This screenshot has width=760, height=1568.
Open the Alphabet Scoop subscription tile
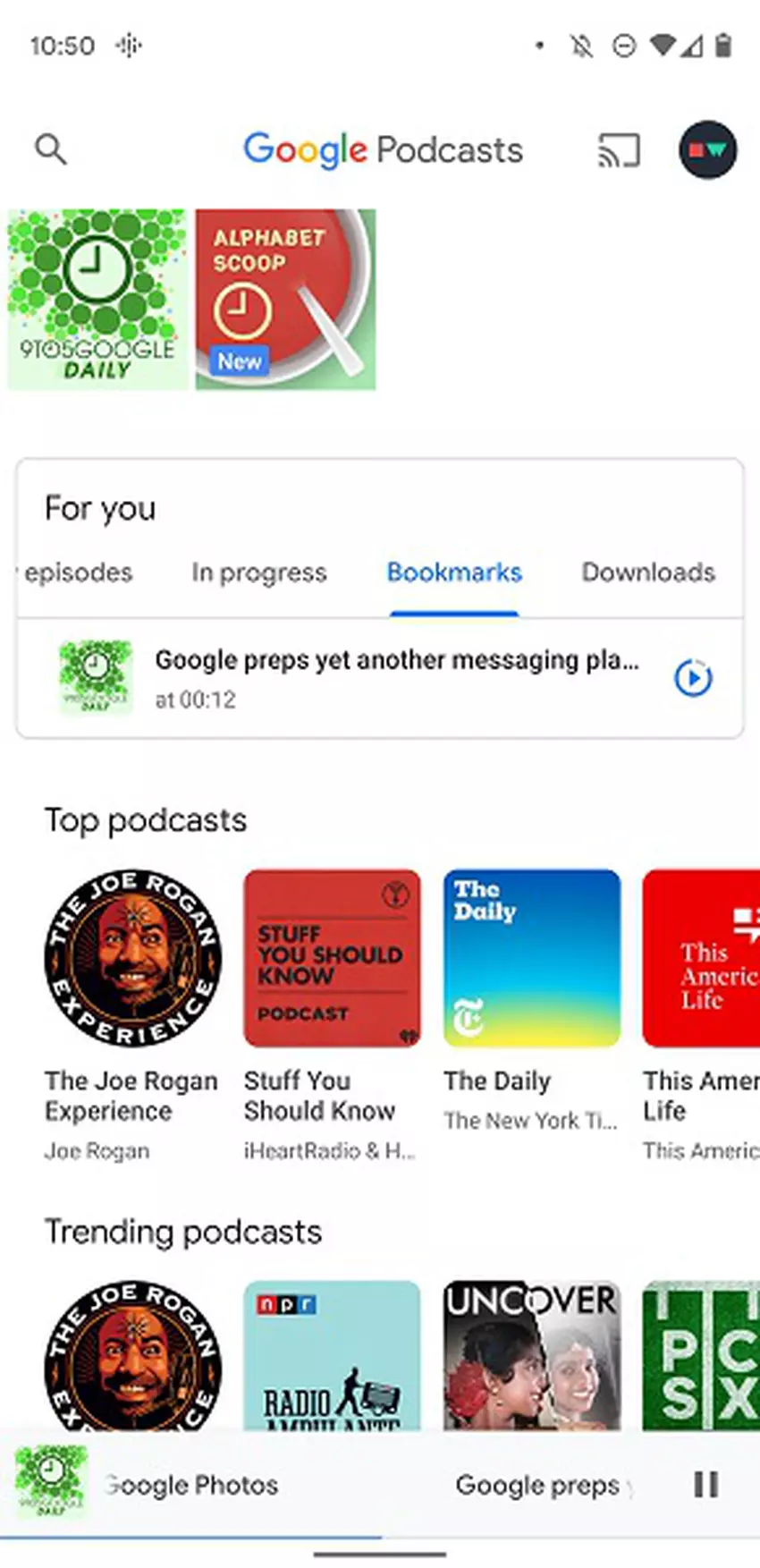[285, 300]
